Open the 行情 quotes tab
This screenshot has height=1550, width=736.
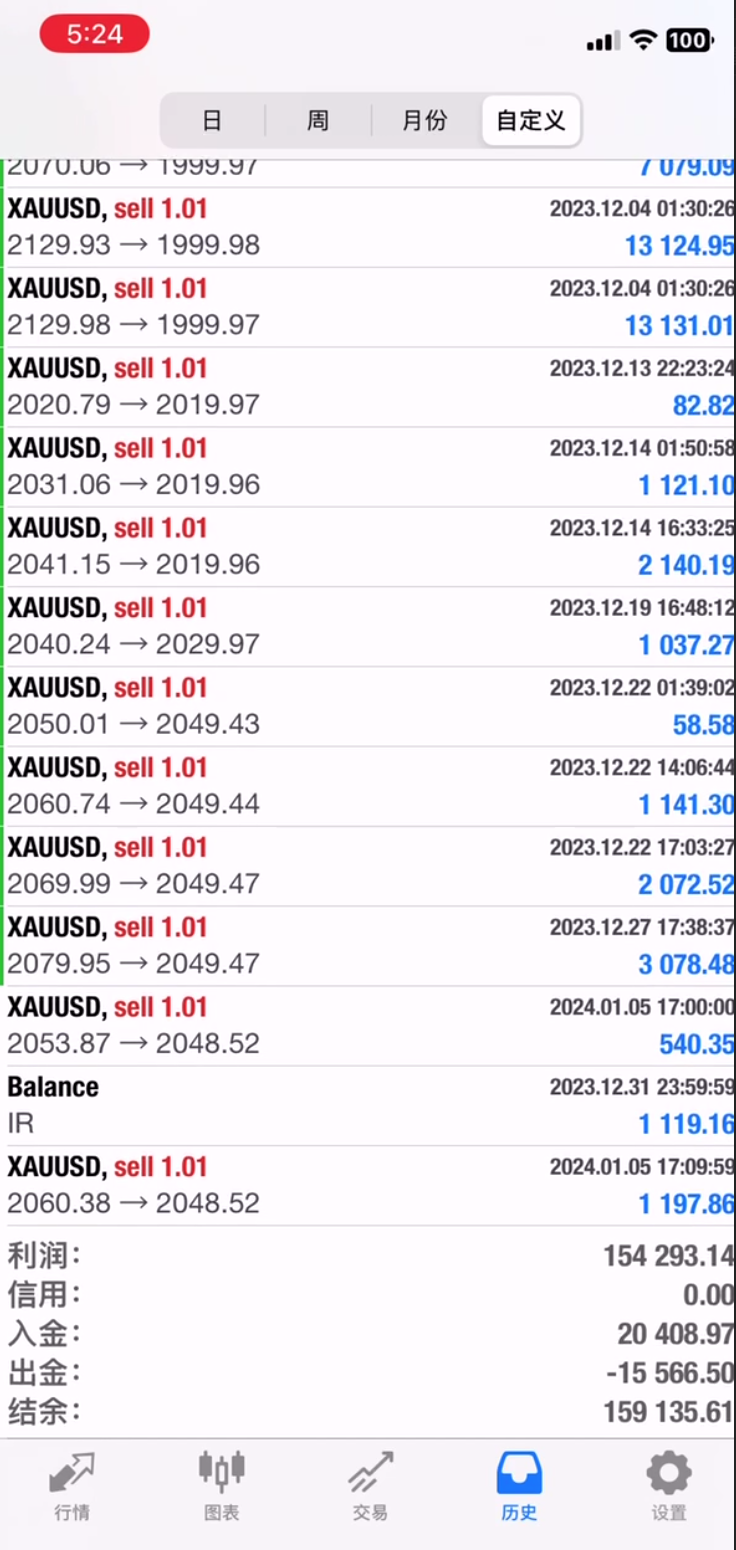pyautogui.click(x=72, y=1487)
